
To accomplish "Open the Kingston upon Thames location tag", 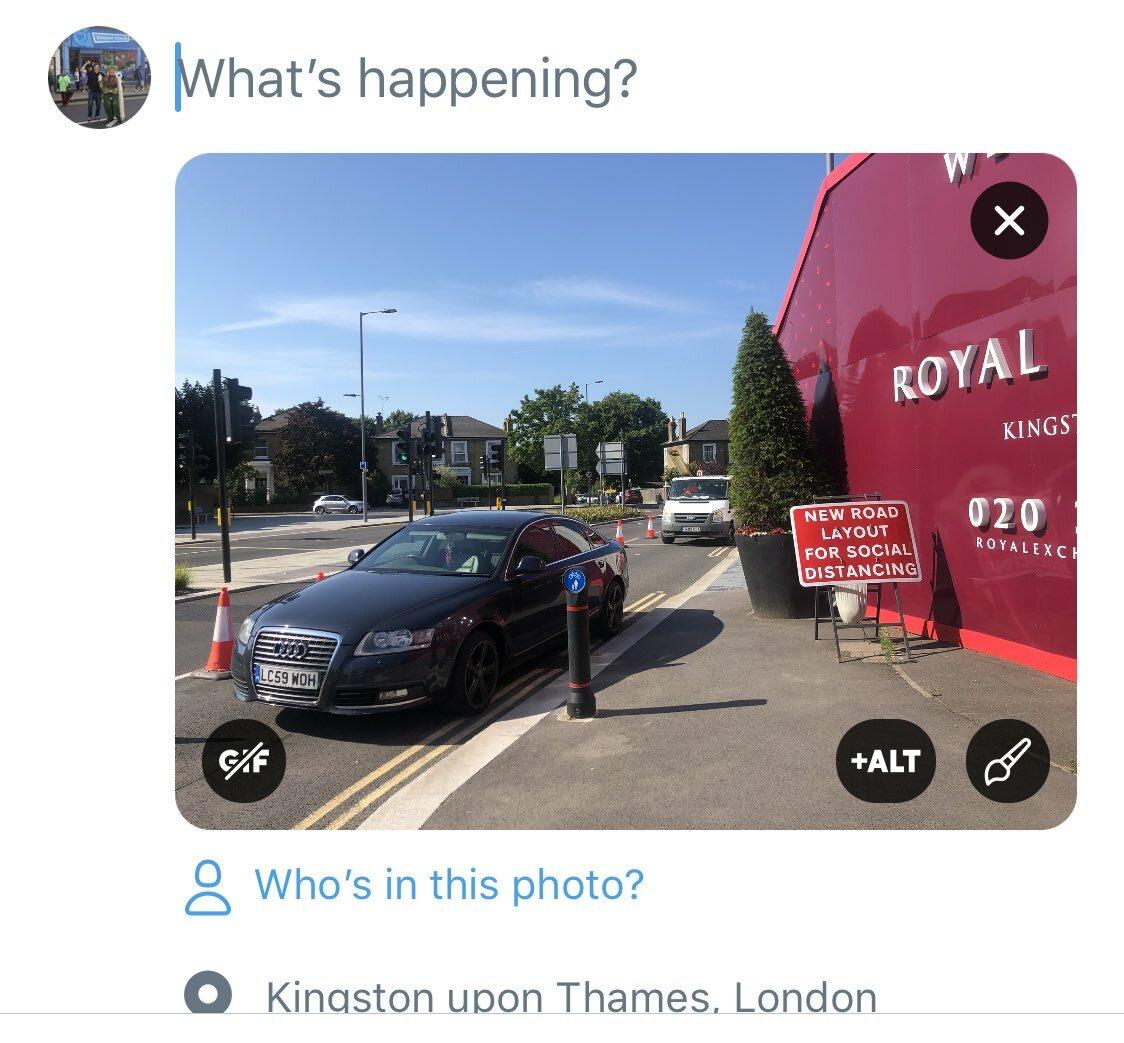I will [x=570, y=997].
